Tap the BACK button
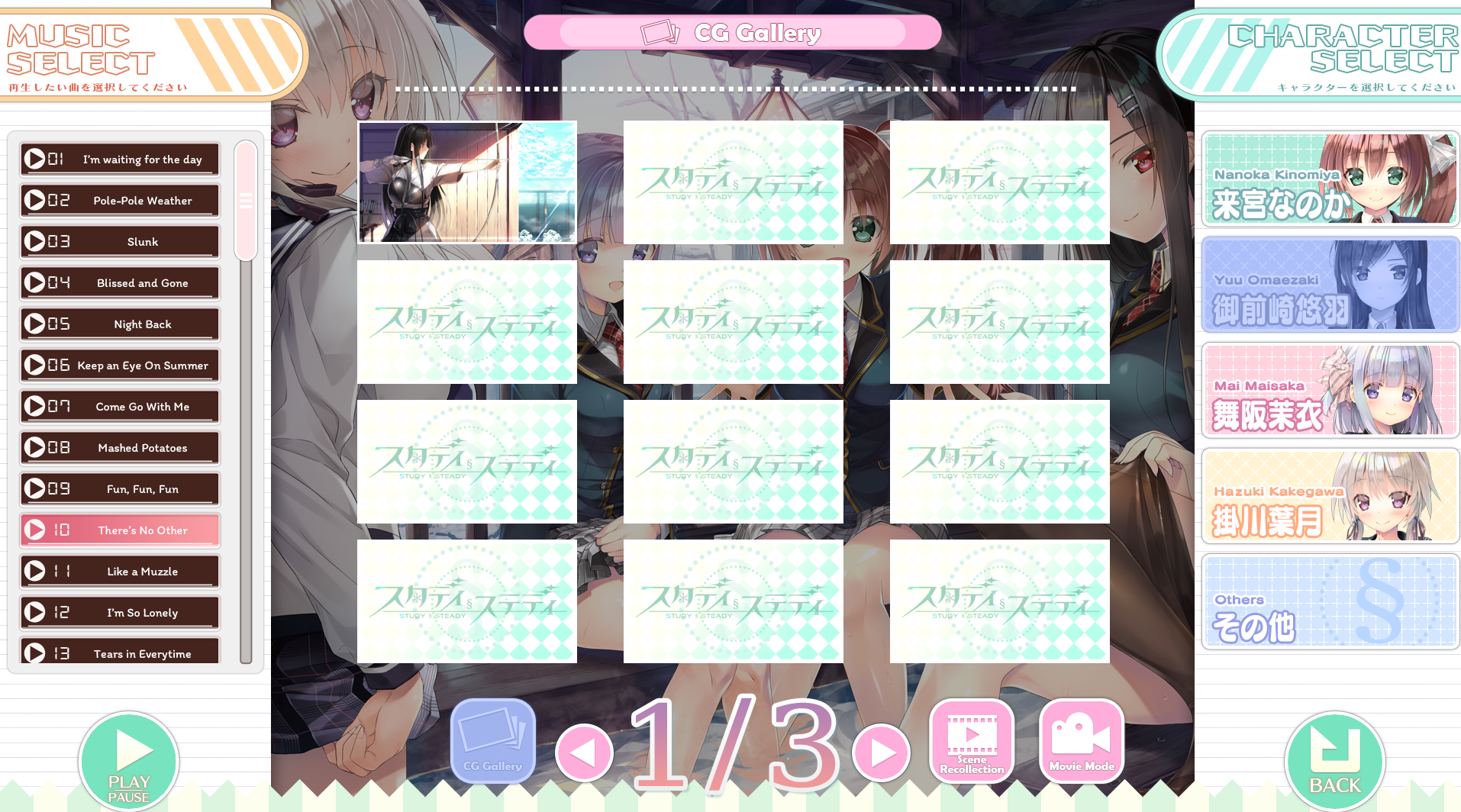The height and width of the screenshot is (812, 1461). pyautogui.click(x=1334, y=761)
